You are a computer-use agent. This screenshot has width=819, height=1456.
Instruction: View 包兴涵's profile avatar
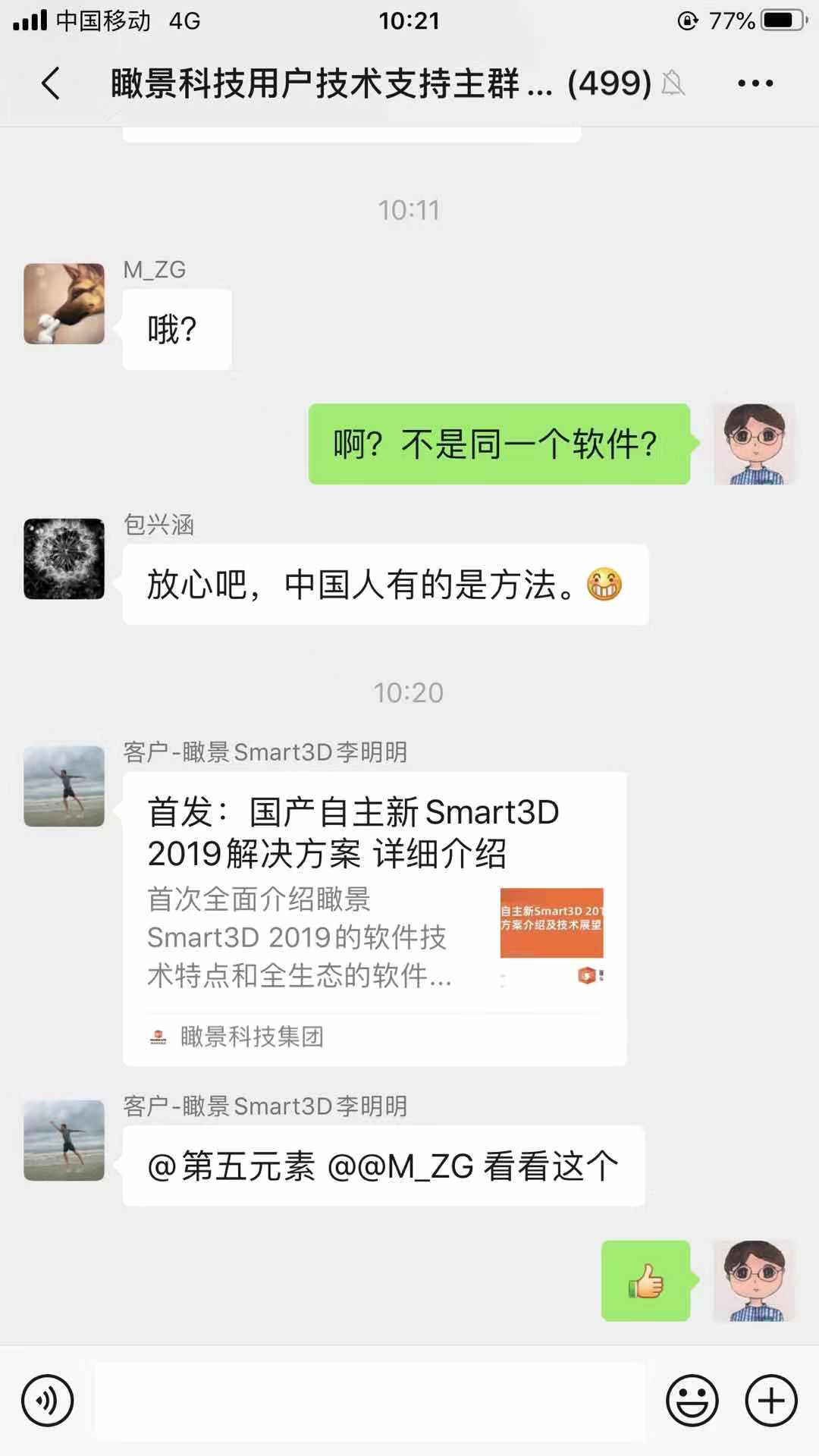click(x=64, y=559)
